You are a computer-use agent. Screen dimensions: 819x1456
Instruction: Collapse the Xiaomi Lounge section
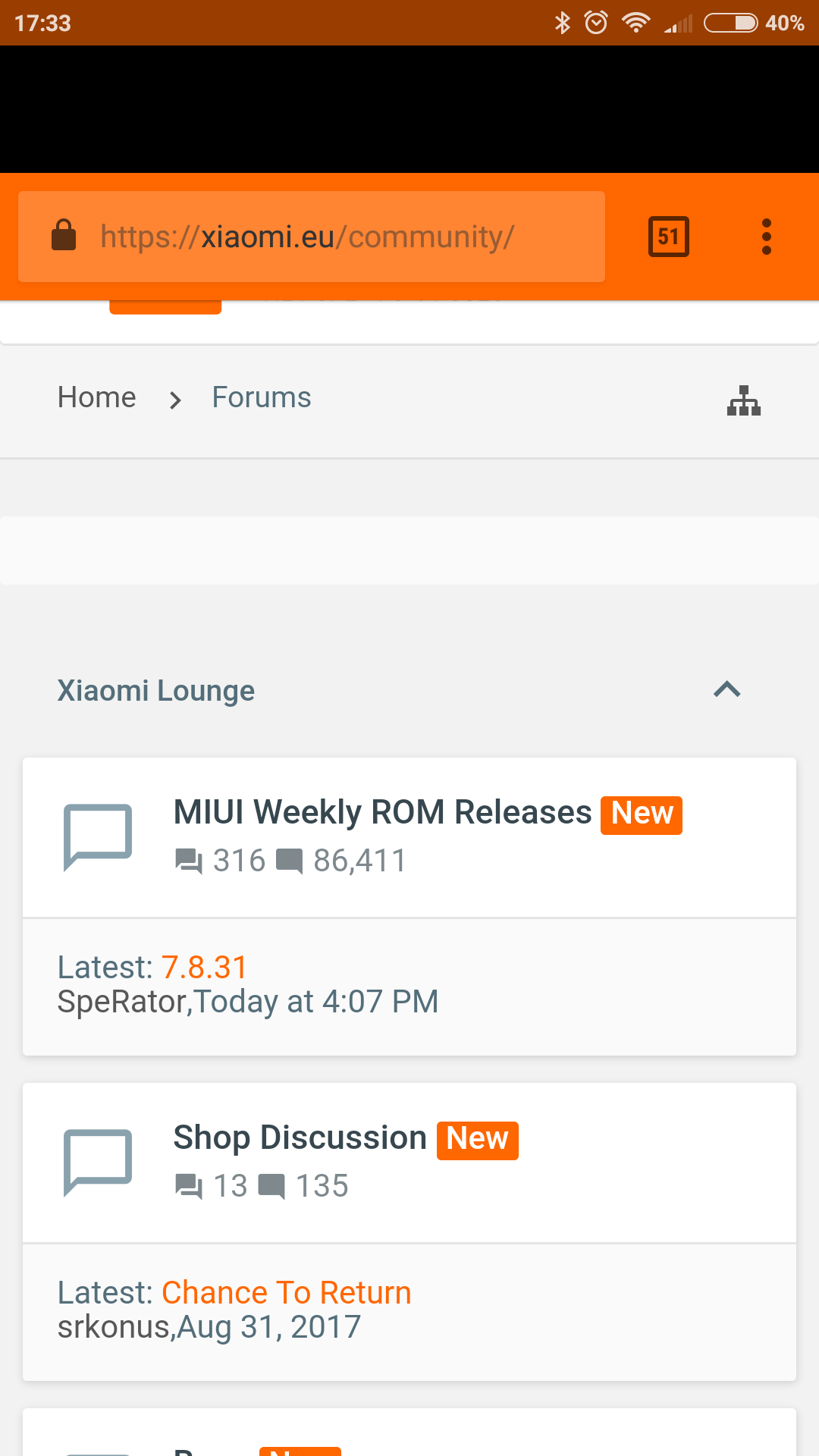pos(726,689)
